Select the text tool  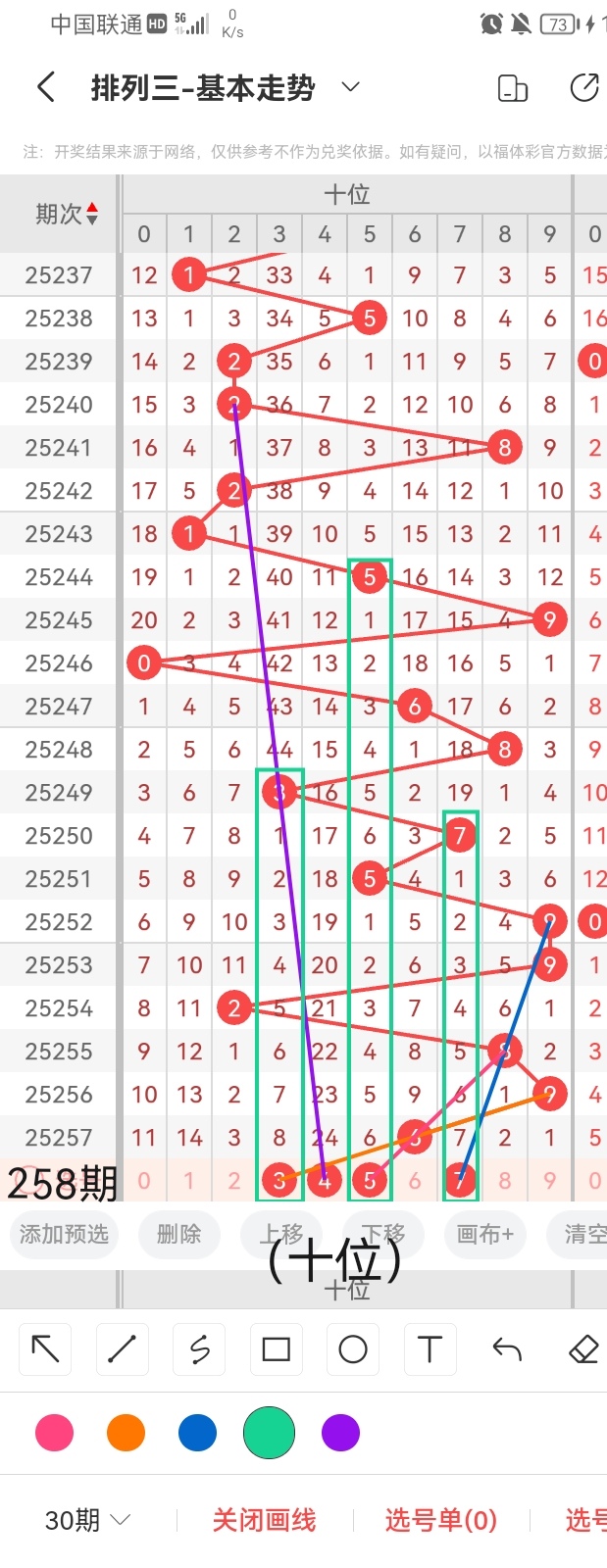[430, 1349]
